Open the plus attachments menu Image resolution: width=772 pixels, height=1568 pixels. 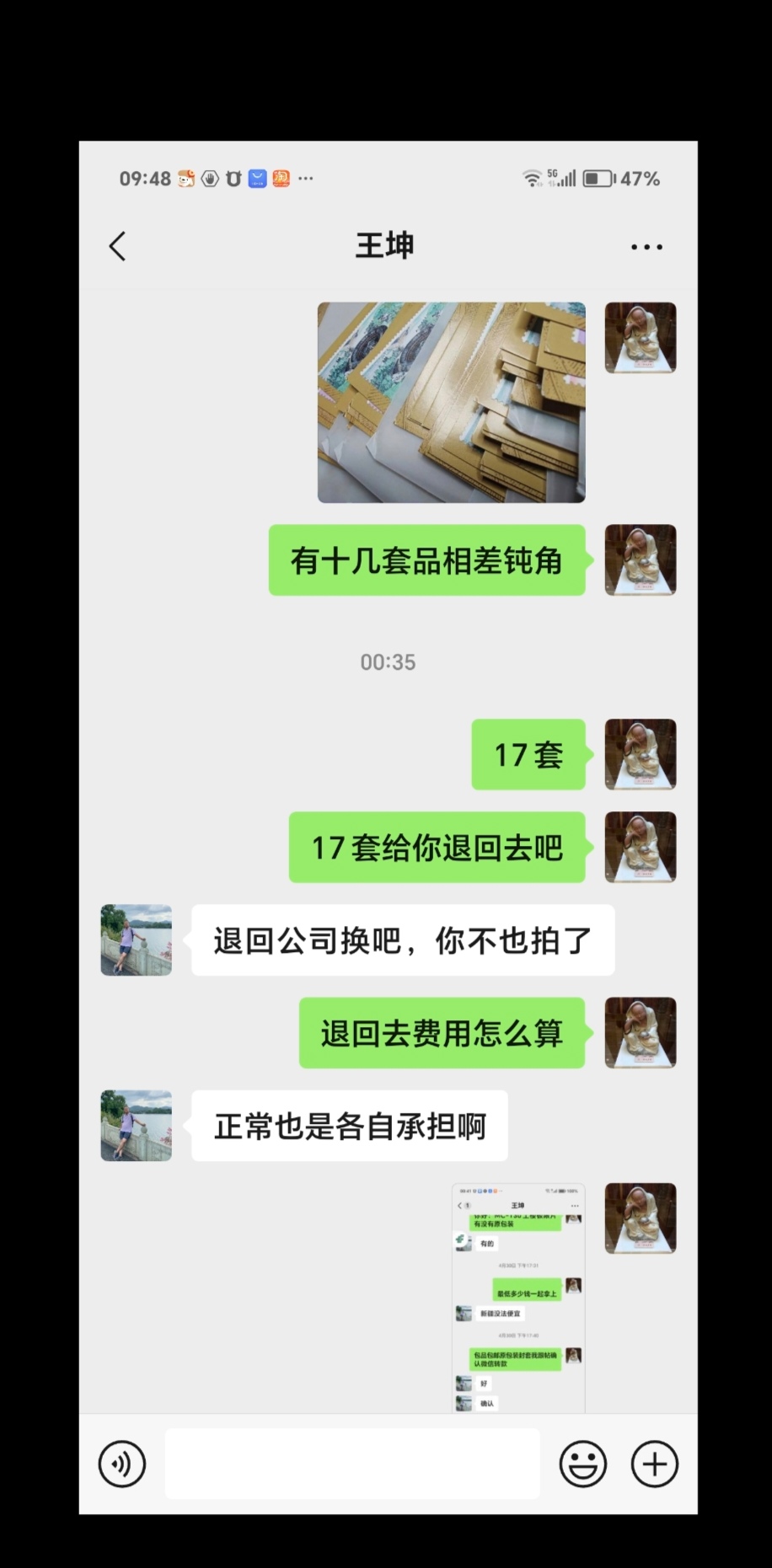pyautogui.click(x=655, y=1464)
